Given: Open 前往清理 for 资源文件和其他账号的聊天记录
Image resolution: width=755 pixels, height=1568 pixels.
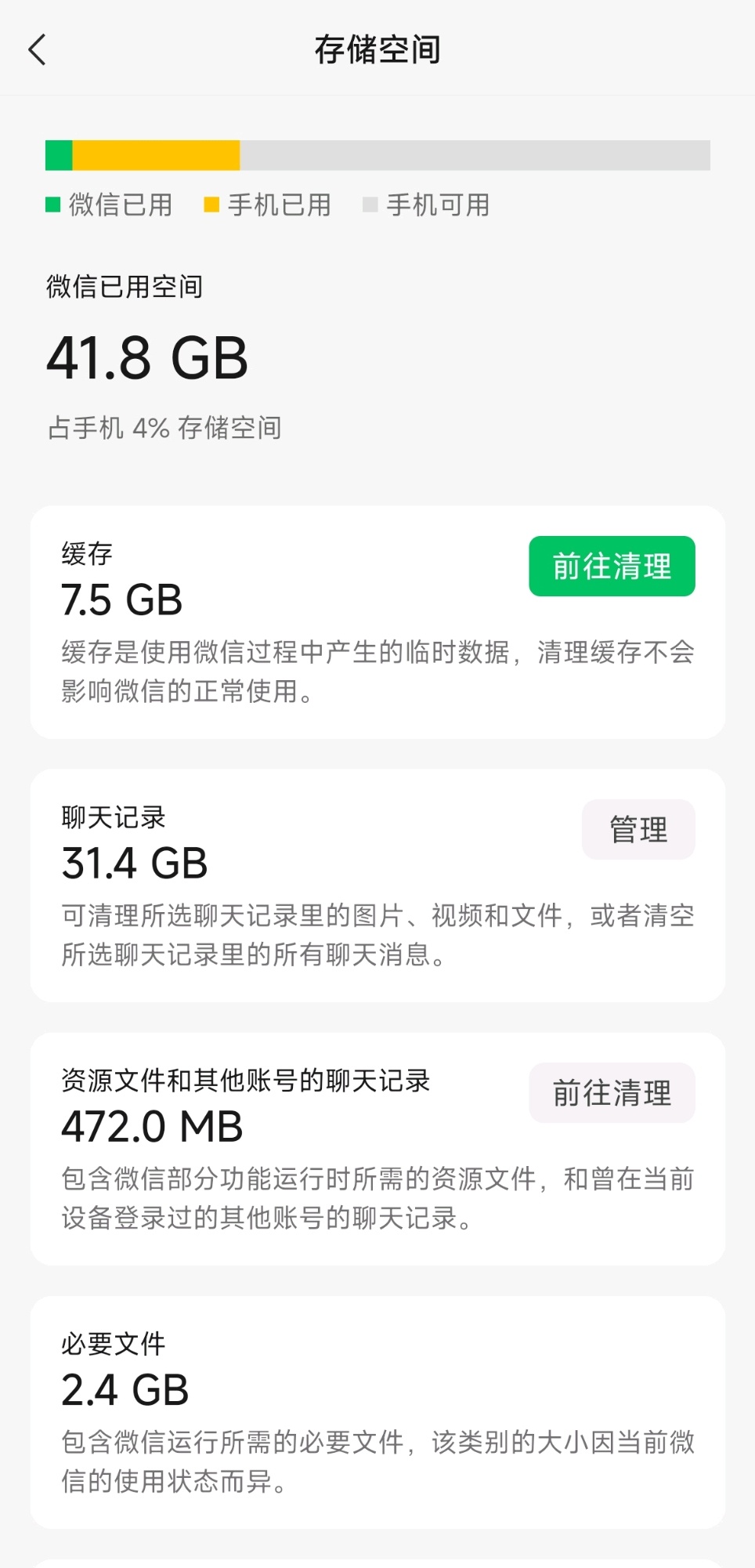Looking at the screenshot, I should 612,1092.
